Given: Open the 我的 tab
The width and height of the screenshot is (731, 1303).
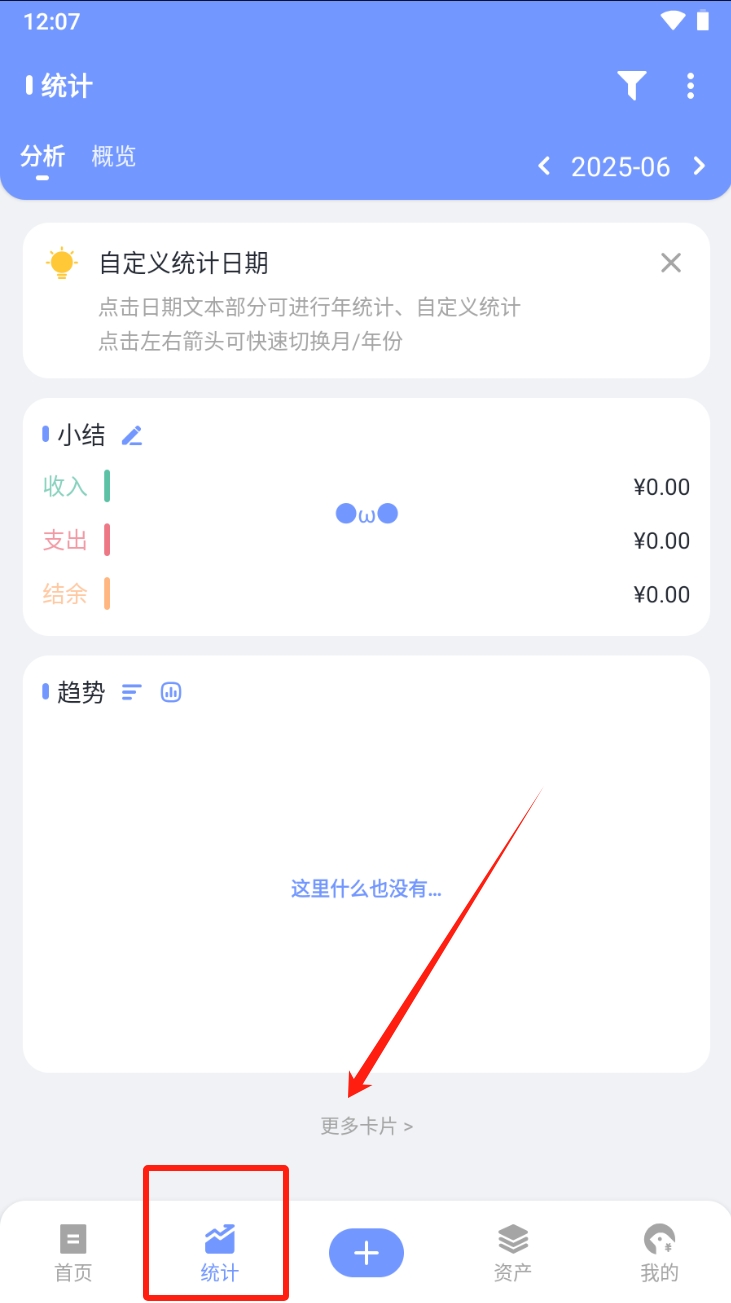Looking at the screenshot, I should 659,1252.
